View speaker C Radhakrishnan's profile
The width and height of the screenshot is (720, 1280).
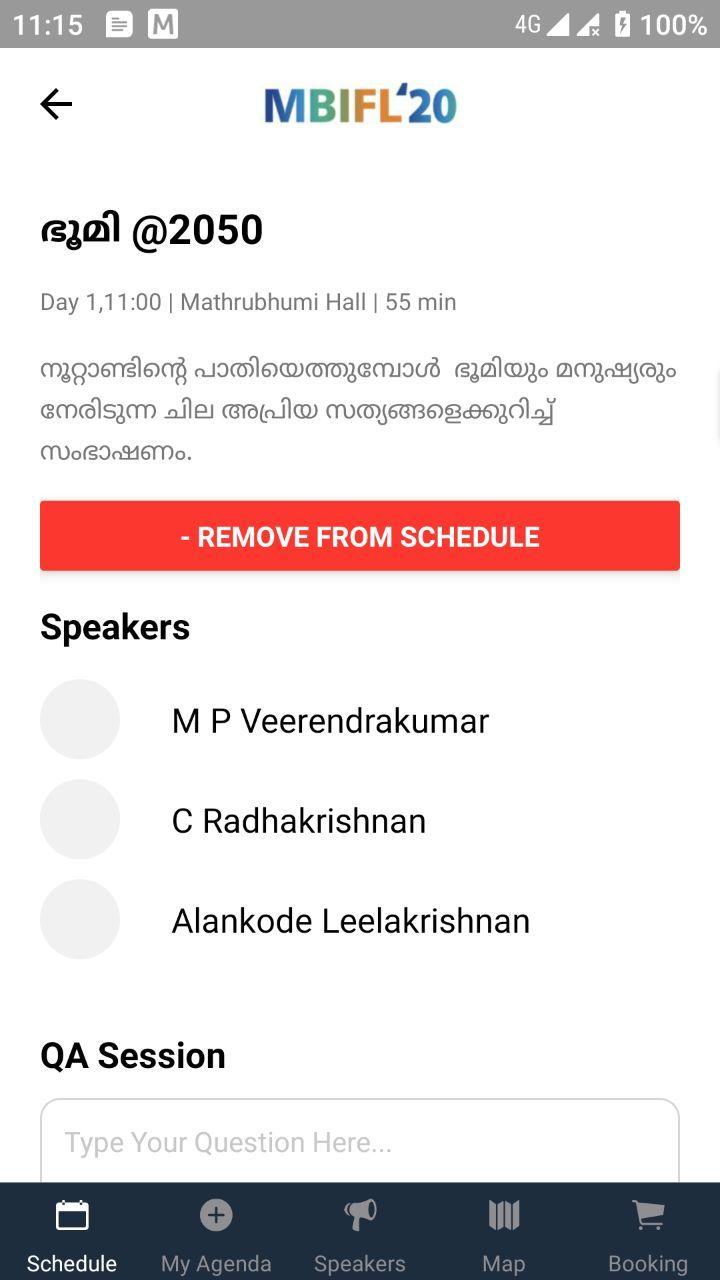[x=298, y=821]
